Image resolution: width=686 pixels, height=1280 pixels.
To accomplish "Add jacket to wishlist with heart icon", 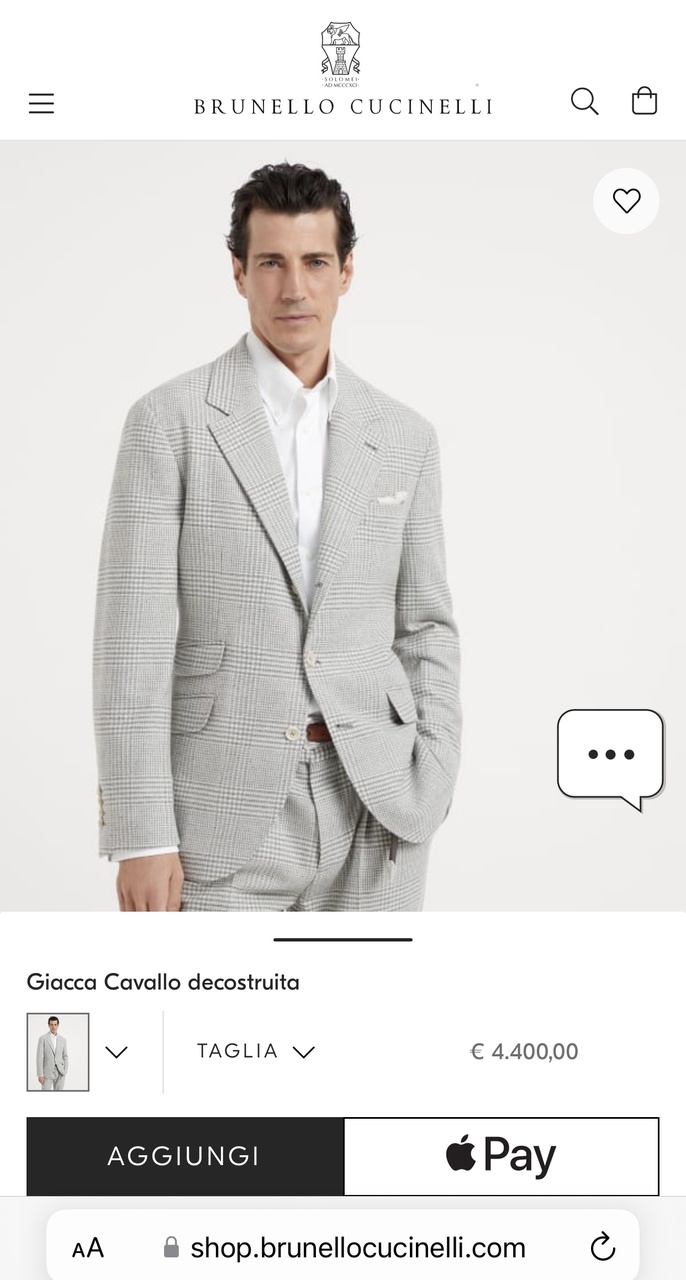I will (626, 201).
